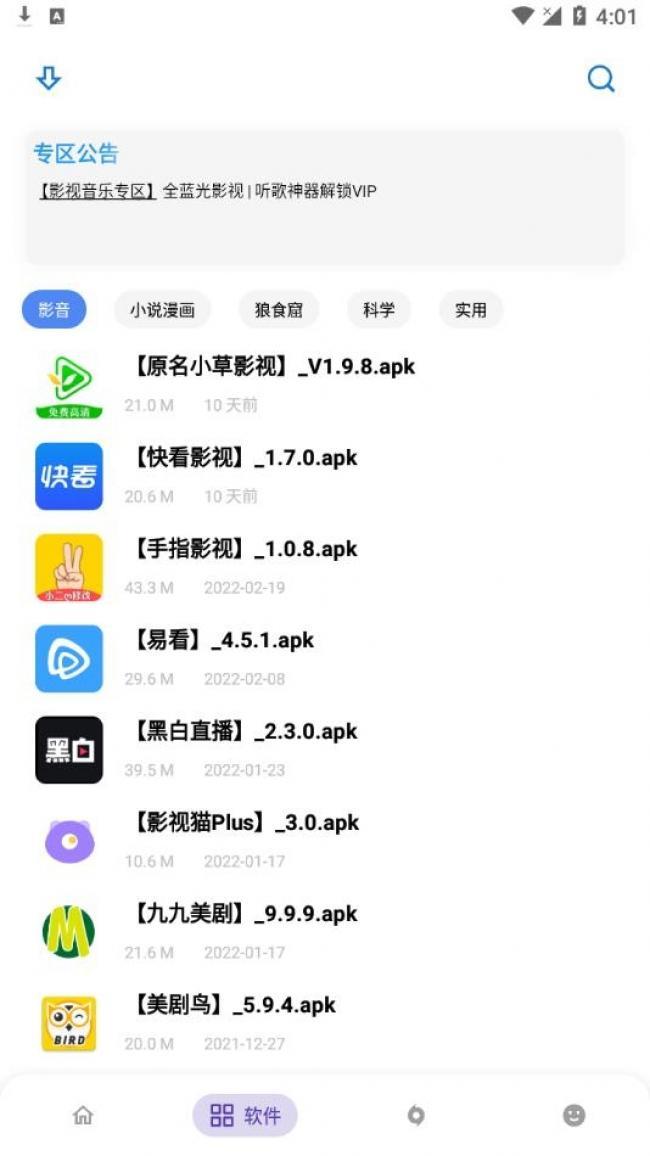Open the downloads arrow icon

(x=49, y=78)
